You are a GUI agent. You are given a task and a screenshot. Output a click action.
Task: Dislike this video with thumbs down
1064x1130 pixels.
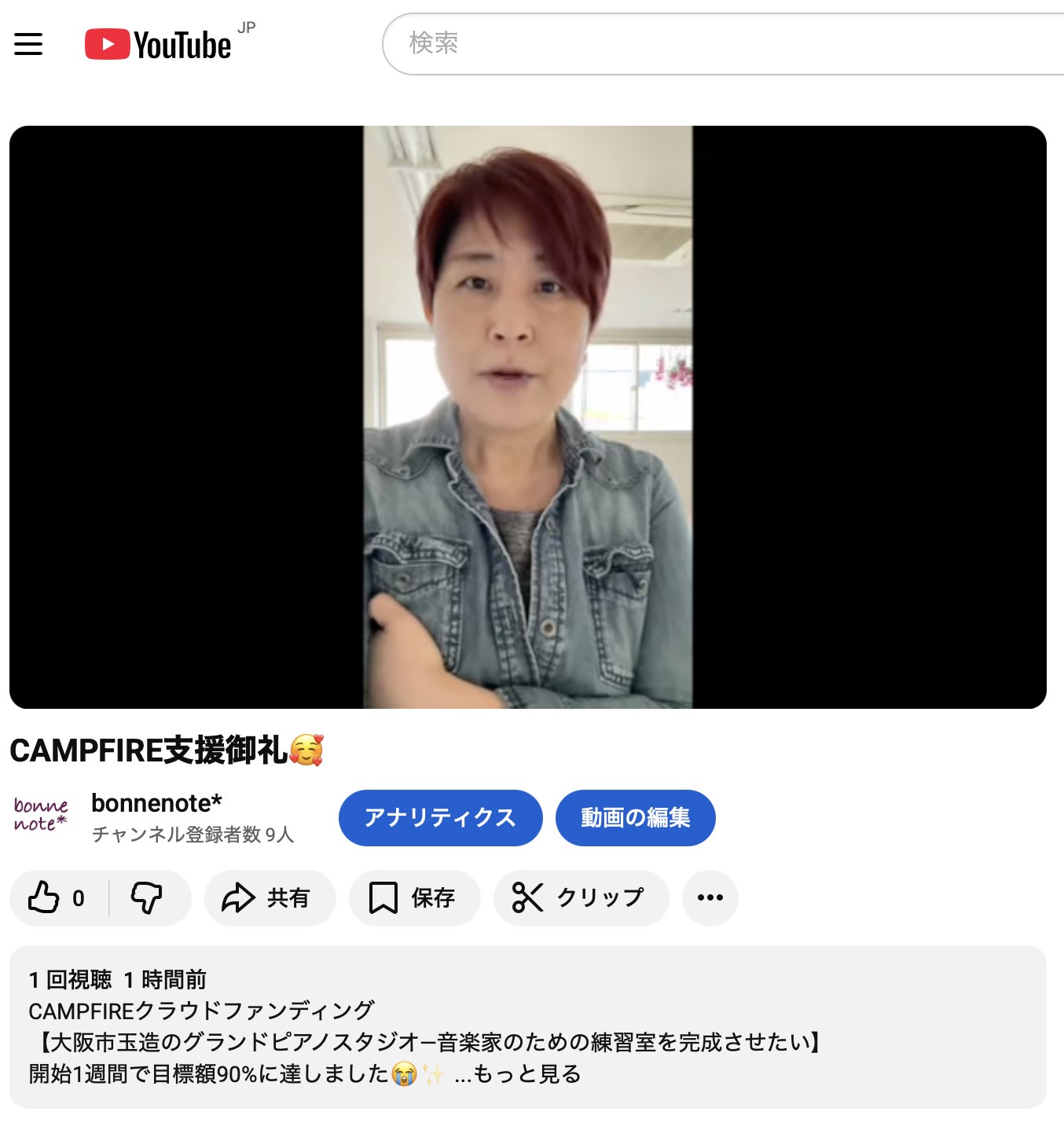147,898
